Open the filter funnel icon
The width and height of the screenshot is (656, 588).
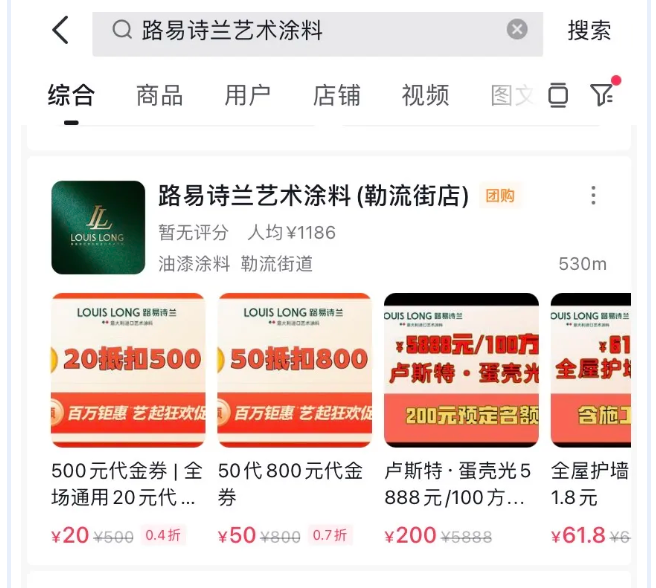(601, 95)
